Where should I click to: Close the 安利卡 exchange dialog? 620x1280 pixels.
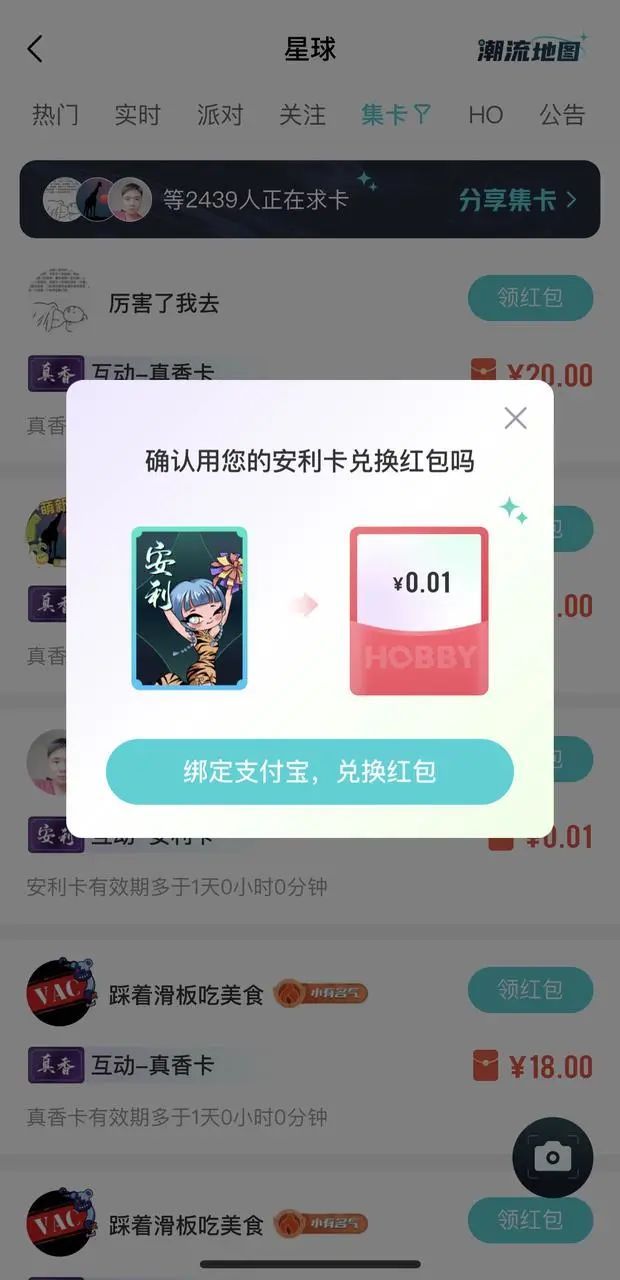pyautogui.click(x=515, y=418)
